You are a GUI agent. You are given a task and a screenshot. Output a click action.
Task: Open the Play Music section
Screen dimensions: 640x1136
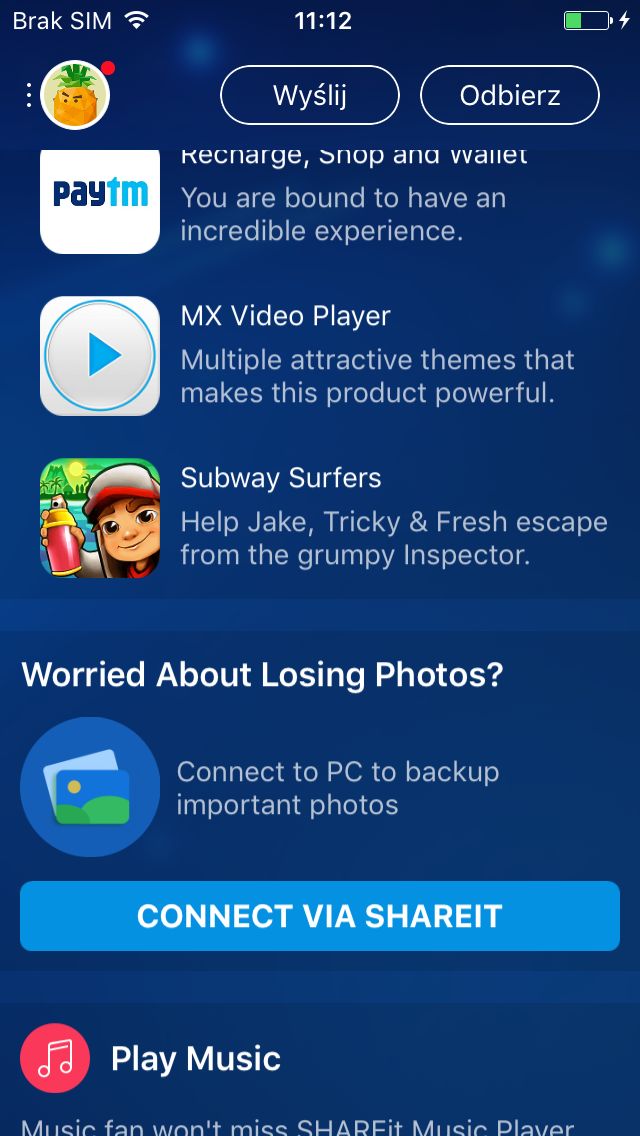point(196,1058)
